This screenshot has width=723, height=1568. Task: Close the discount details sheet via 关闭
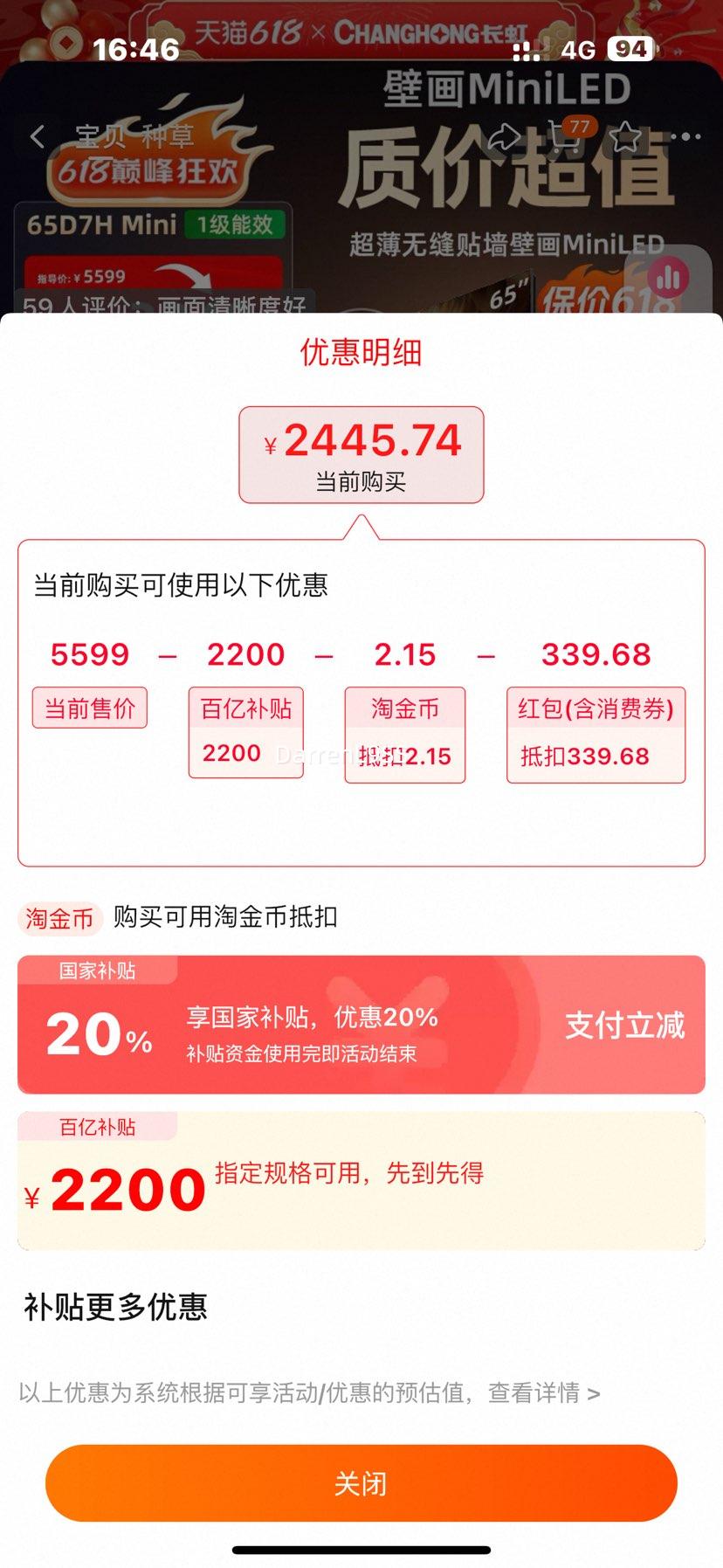click(361, 1483)
